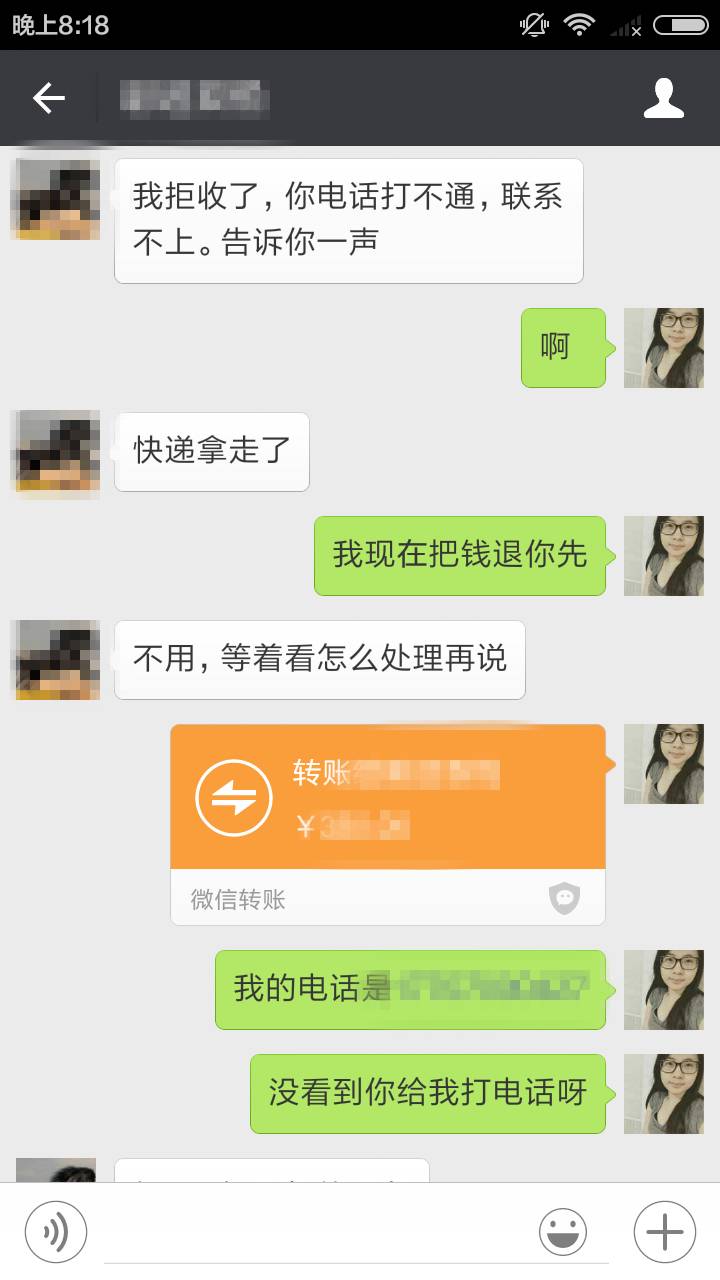Switch to voice input mode

(x=56, y=1232)
